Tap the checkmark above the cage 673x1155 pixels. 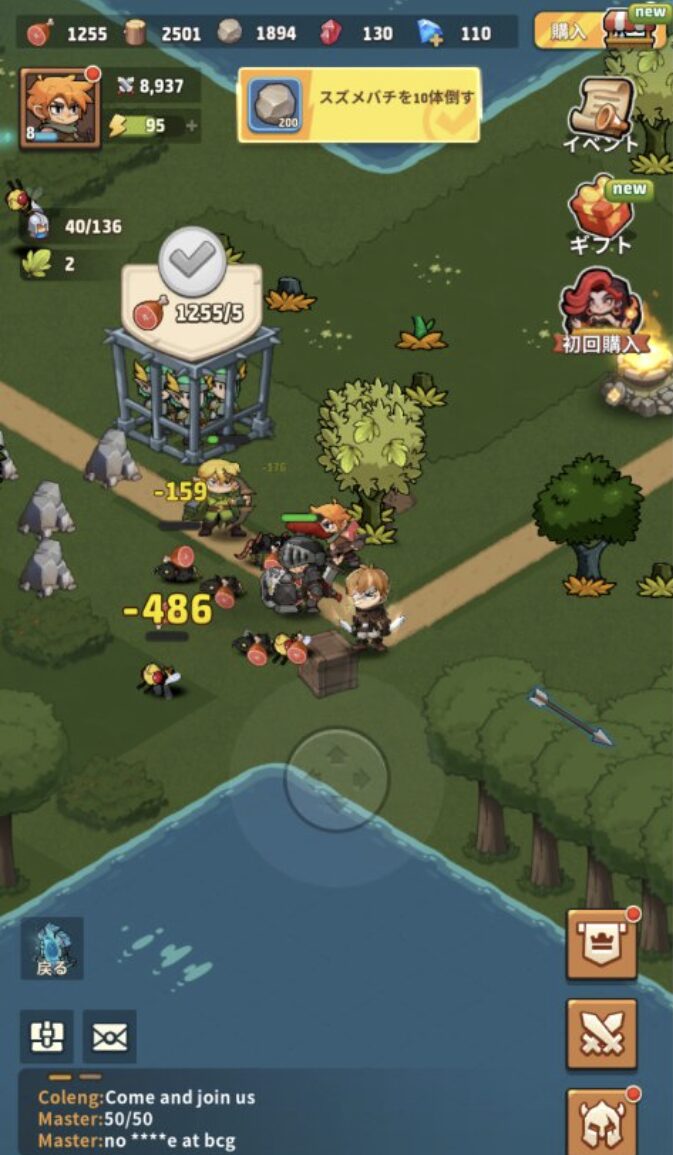[x=191, y=262]
